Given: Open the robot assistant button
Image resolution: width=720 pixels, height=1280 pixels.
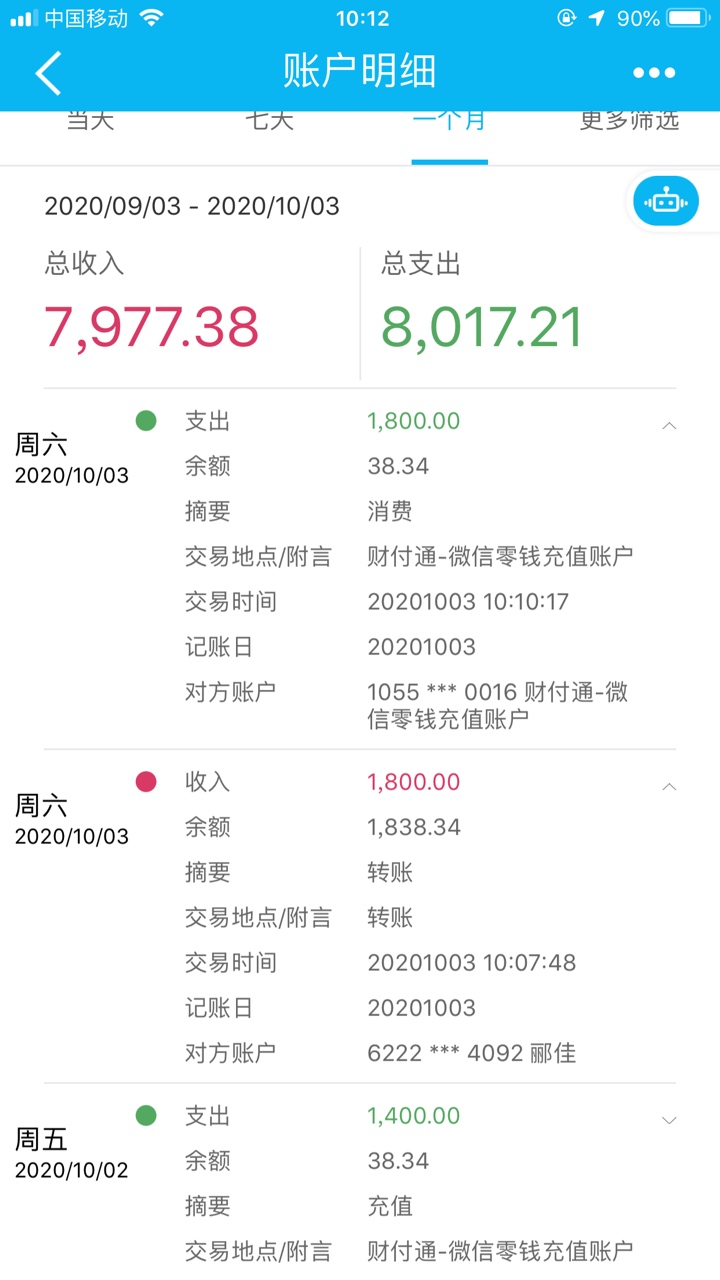Looking at the screenshot, I should (665, 201).
